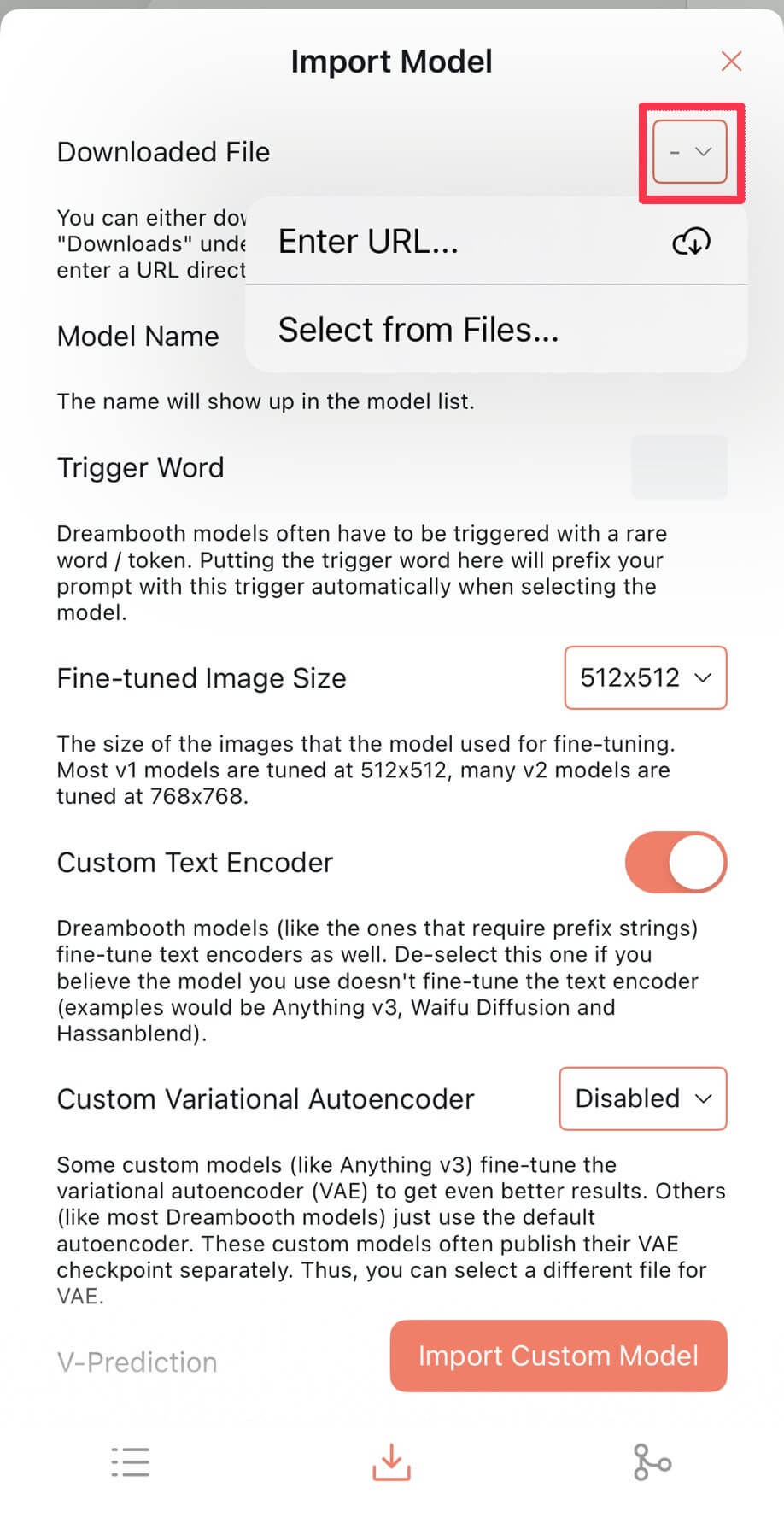Screen dimensions: 784x1523
Task: Switch to the branch merge tab
Action: point(652,1462)
